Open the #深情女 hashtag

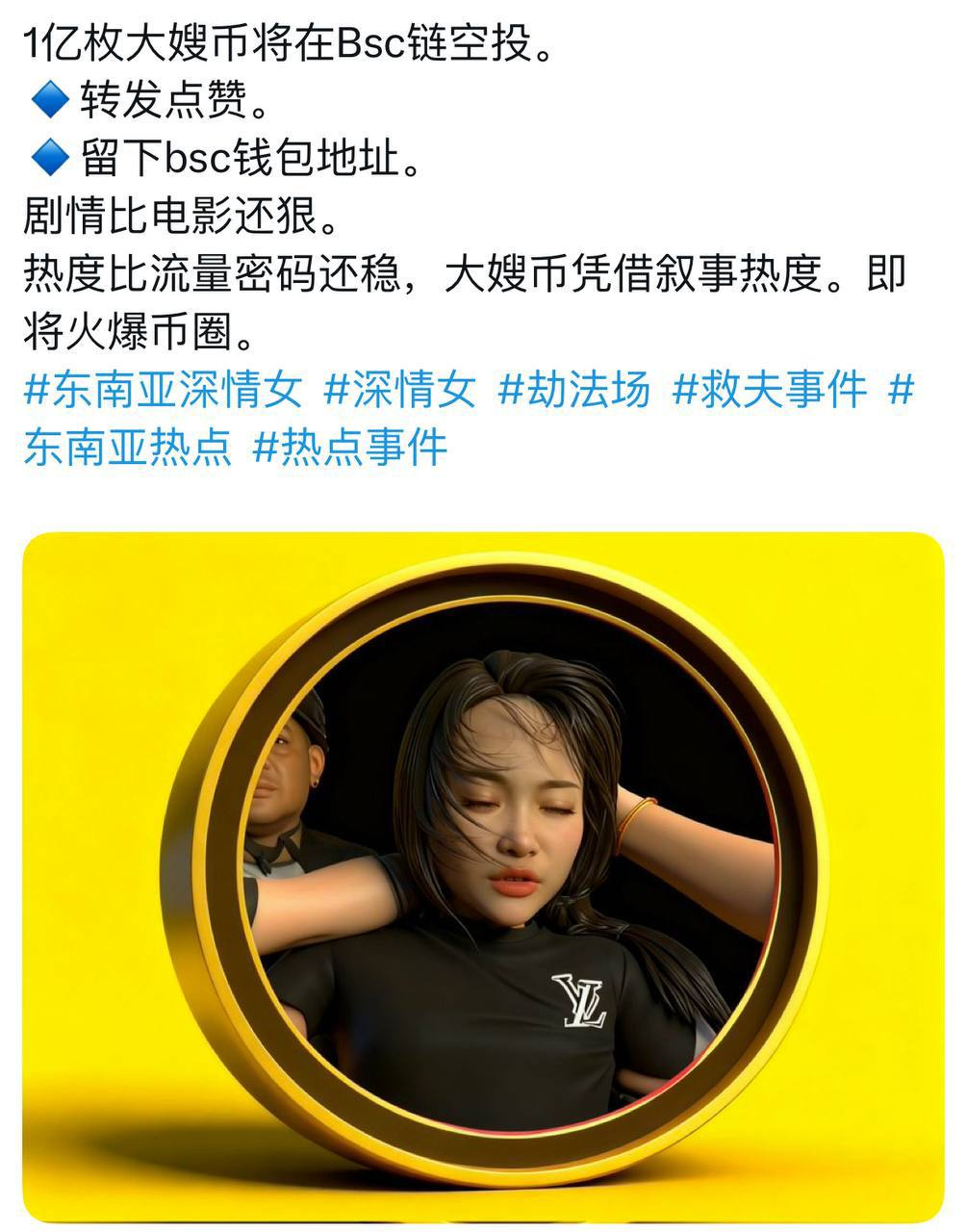pyautogui.click(x=400, y=390)
